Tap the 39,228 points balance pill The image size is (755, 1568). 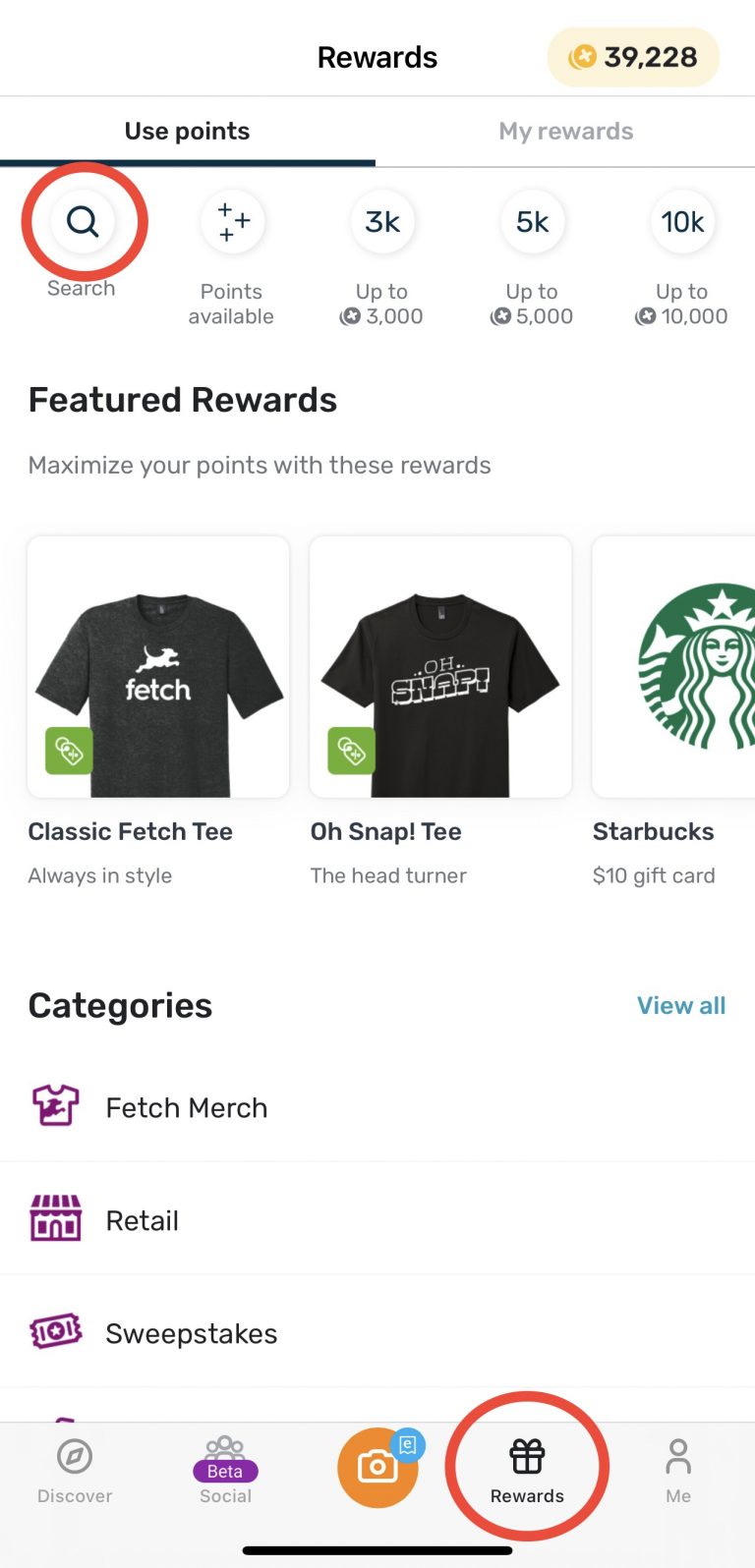point(633,57)
